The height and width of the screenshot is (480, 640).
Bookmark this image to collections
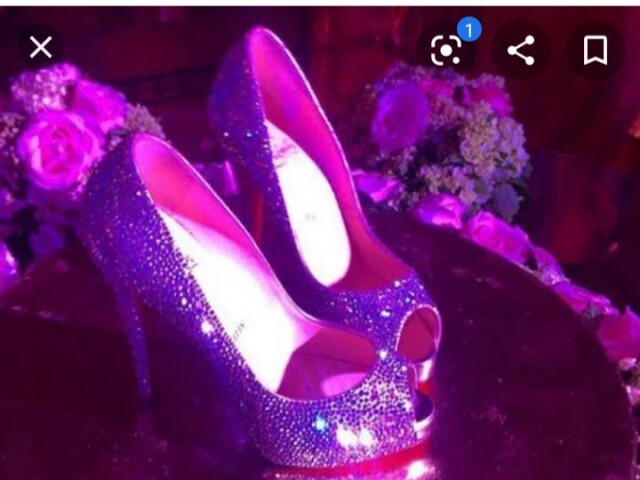(595, 50)
